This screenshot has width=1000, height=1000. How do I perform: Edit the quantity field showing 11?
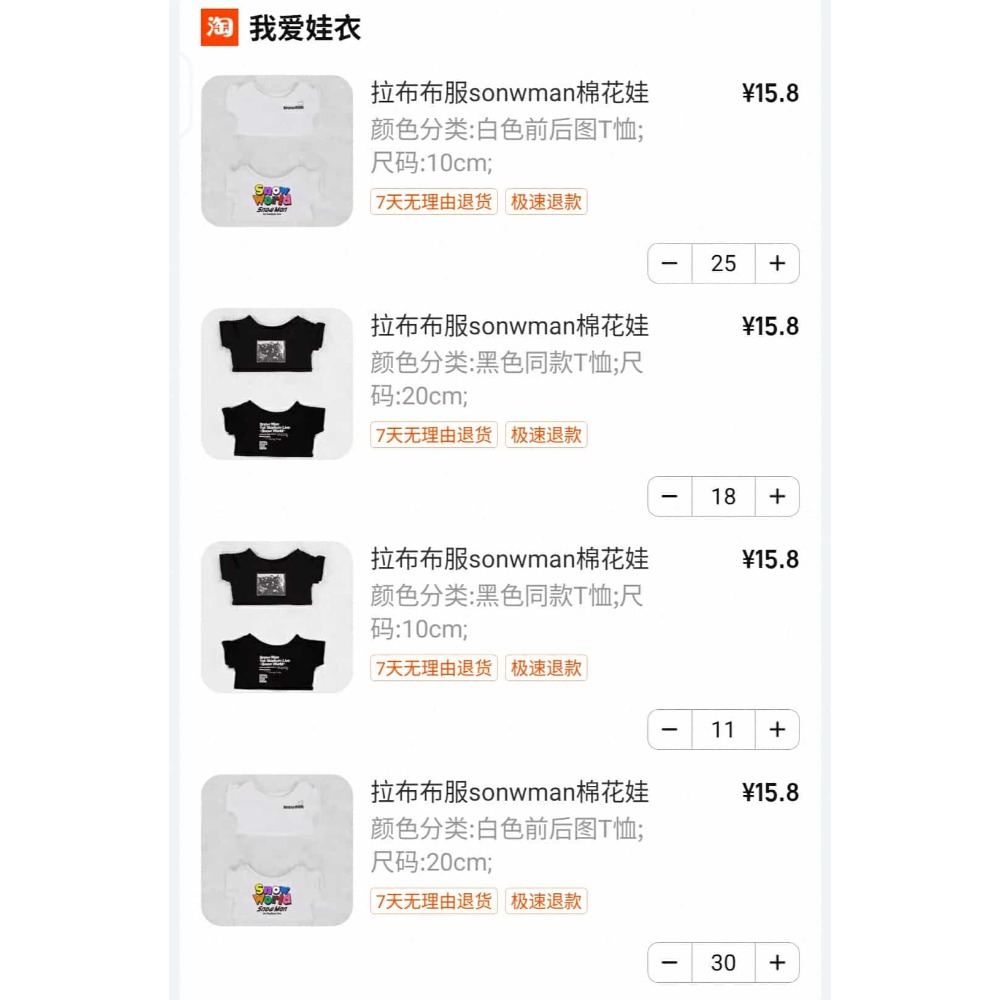[x=723, y=730]
